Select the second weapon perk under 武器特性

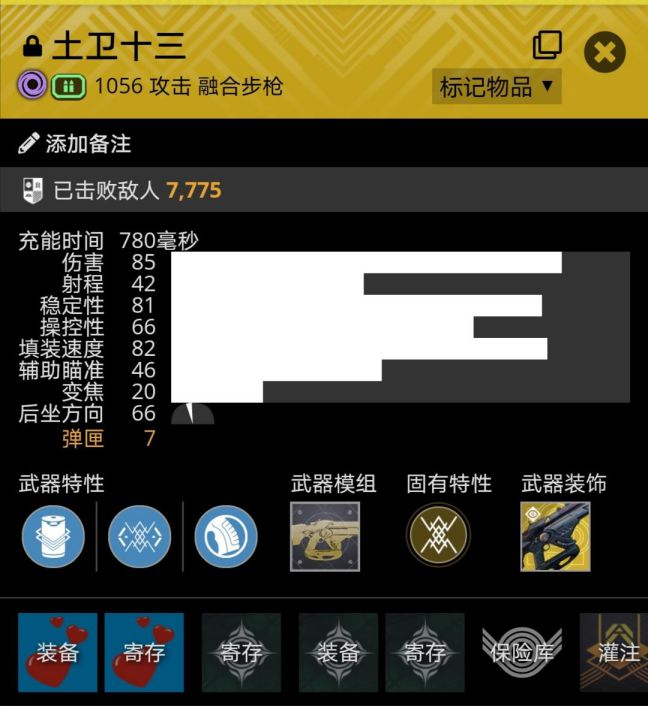coord(139,537)
